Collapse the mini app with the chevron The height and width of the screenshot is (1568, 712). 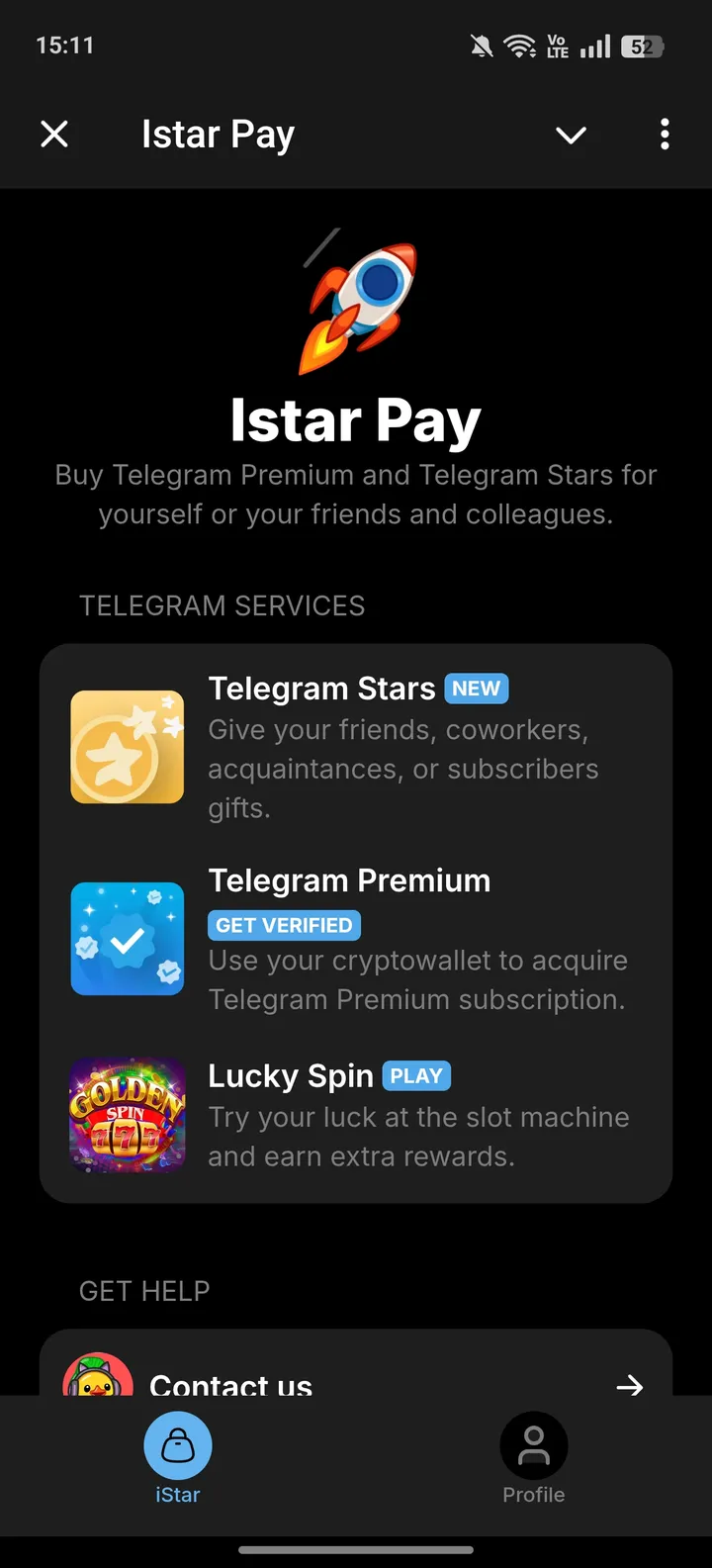point(571,134)
